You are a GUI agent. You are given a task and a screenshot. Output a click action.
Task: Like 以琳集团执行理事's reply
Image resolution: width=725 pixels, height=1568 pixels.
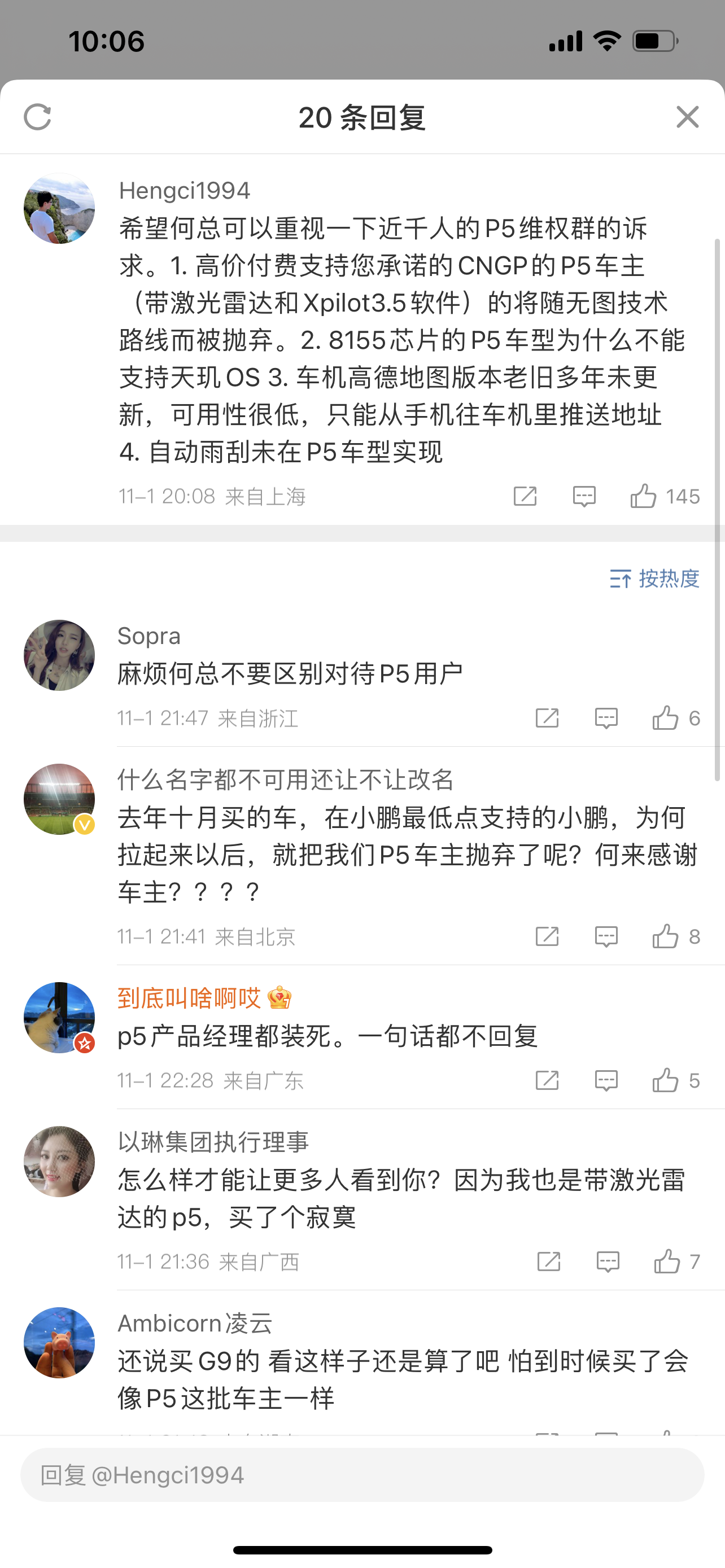[667, 1262]
